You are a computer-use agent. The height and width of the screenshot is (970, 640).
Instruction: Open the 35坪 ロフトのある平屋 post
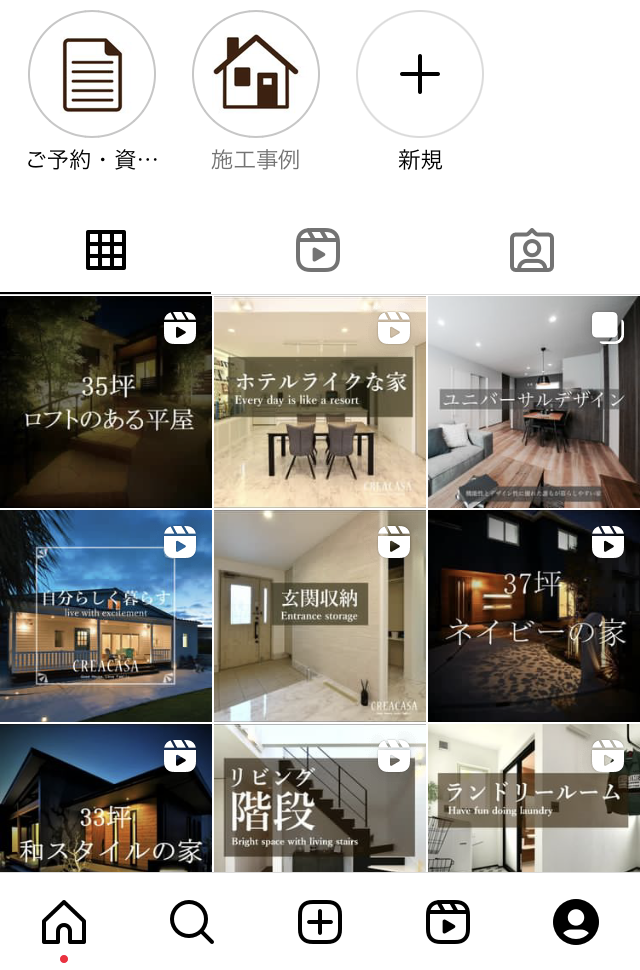click(x=106, y=402)
